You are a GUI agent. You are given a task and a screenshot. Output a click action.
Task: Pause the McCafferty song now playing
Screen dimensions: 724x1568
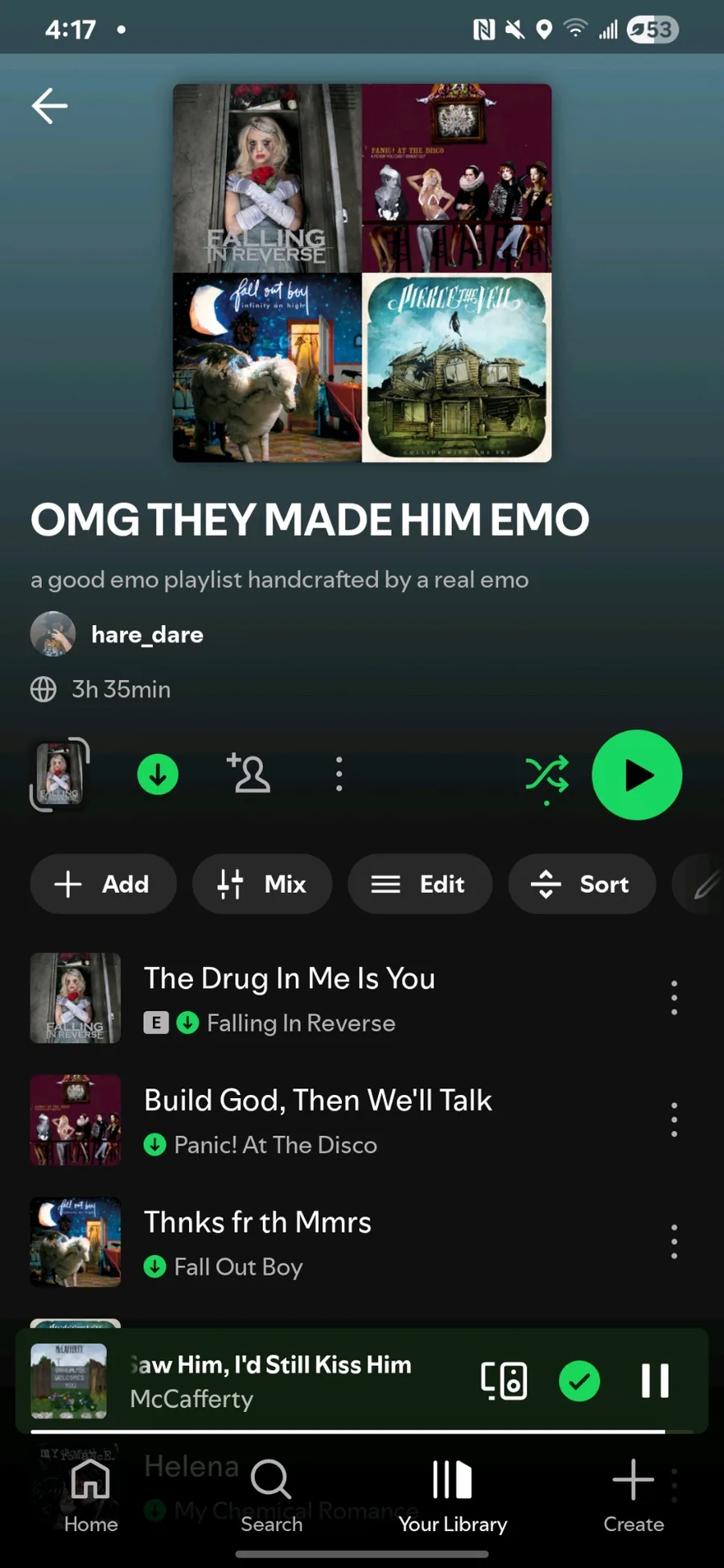tap(655, 1381)
